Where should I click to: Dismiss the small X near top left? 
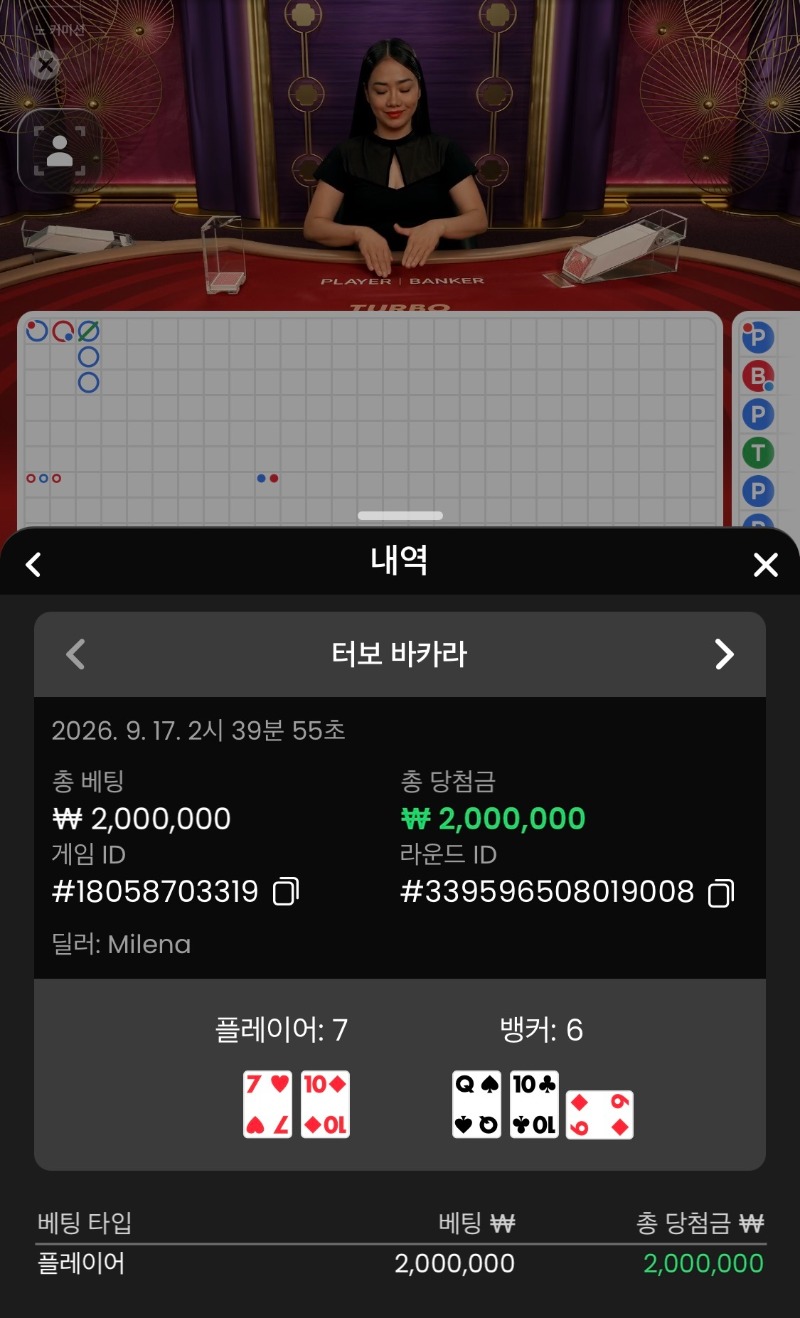(x=45, y=65)
